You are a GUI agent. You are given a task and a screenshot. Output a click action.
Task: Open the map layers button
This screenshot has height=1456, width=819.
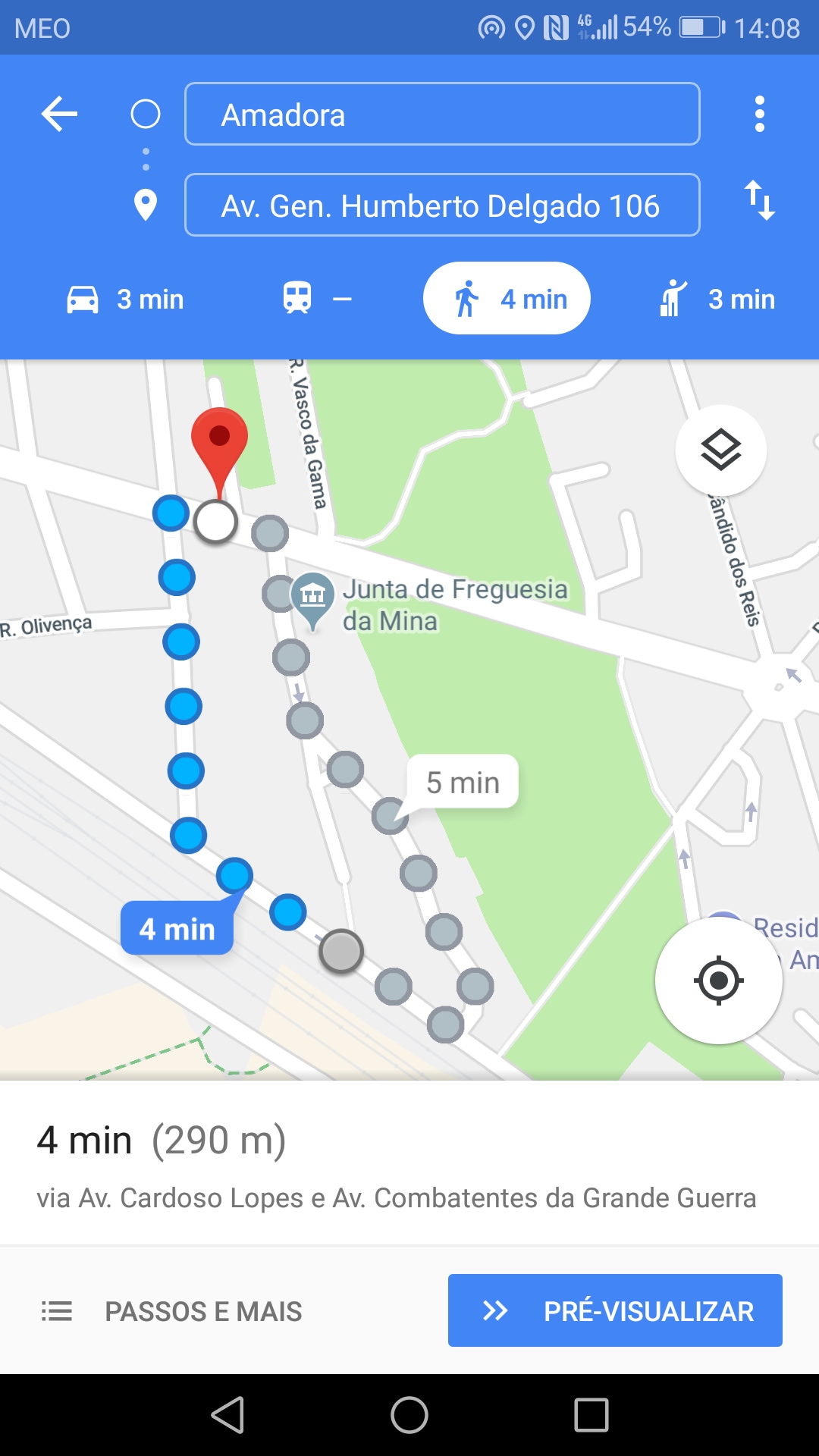(x=720, y=450)
